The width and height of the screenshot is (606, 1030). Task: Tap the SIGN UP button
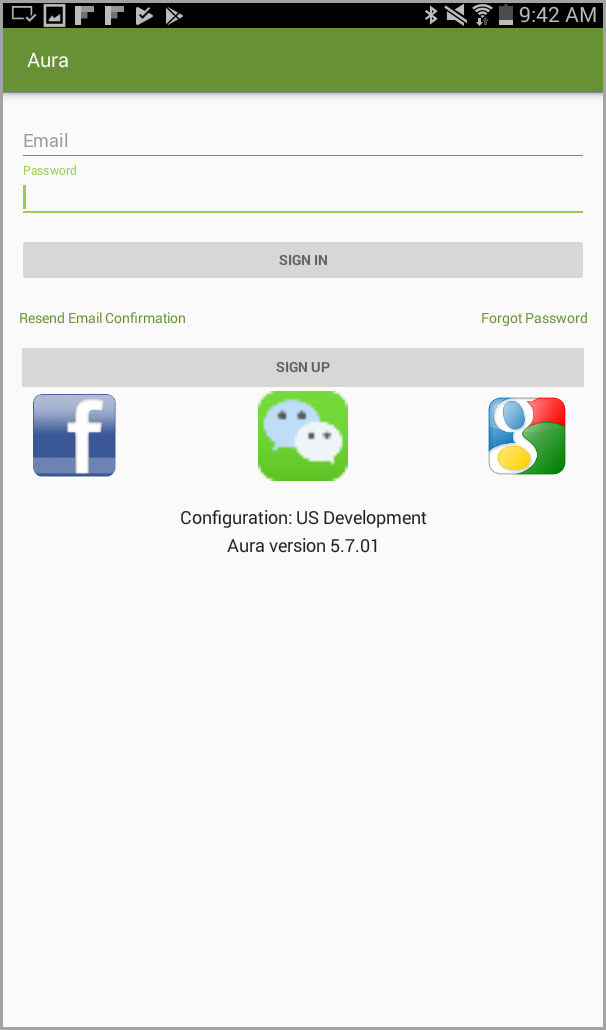pos(302,367)
